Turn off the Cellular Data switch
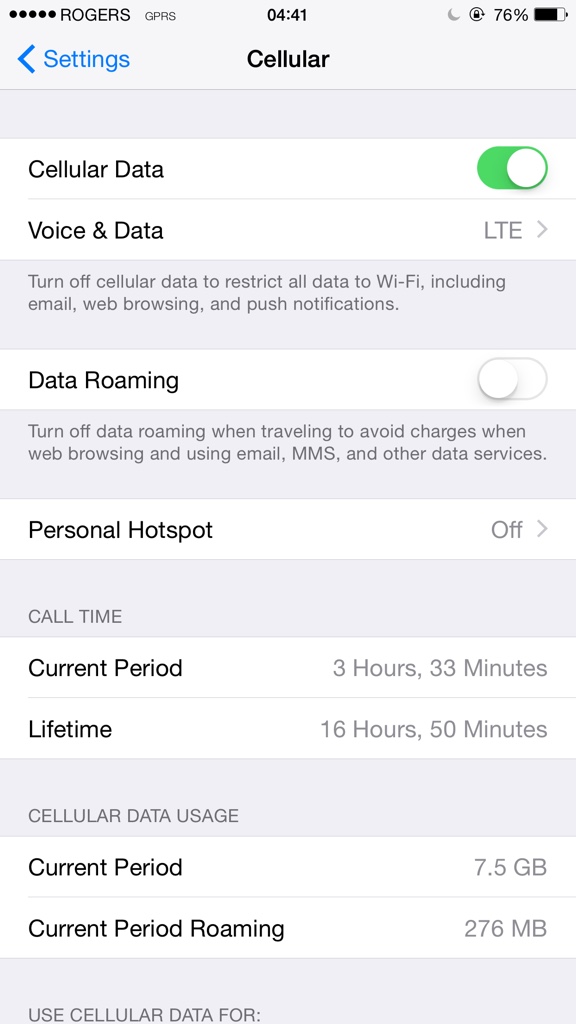 click(512, 168)
